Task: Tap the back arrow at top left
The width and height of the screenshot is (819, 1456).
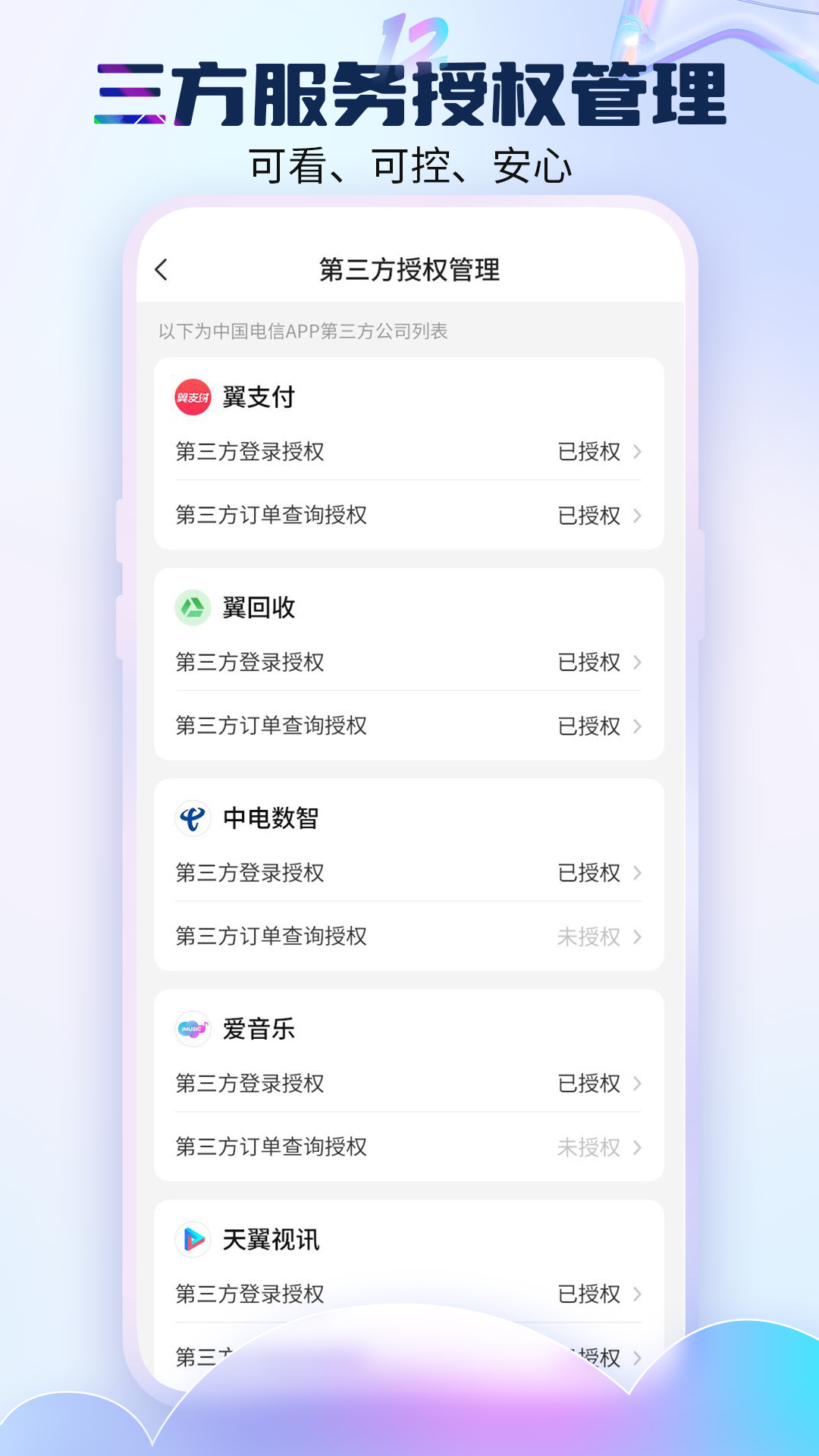Action: click(162, 268)
